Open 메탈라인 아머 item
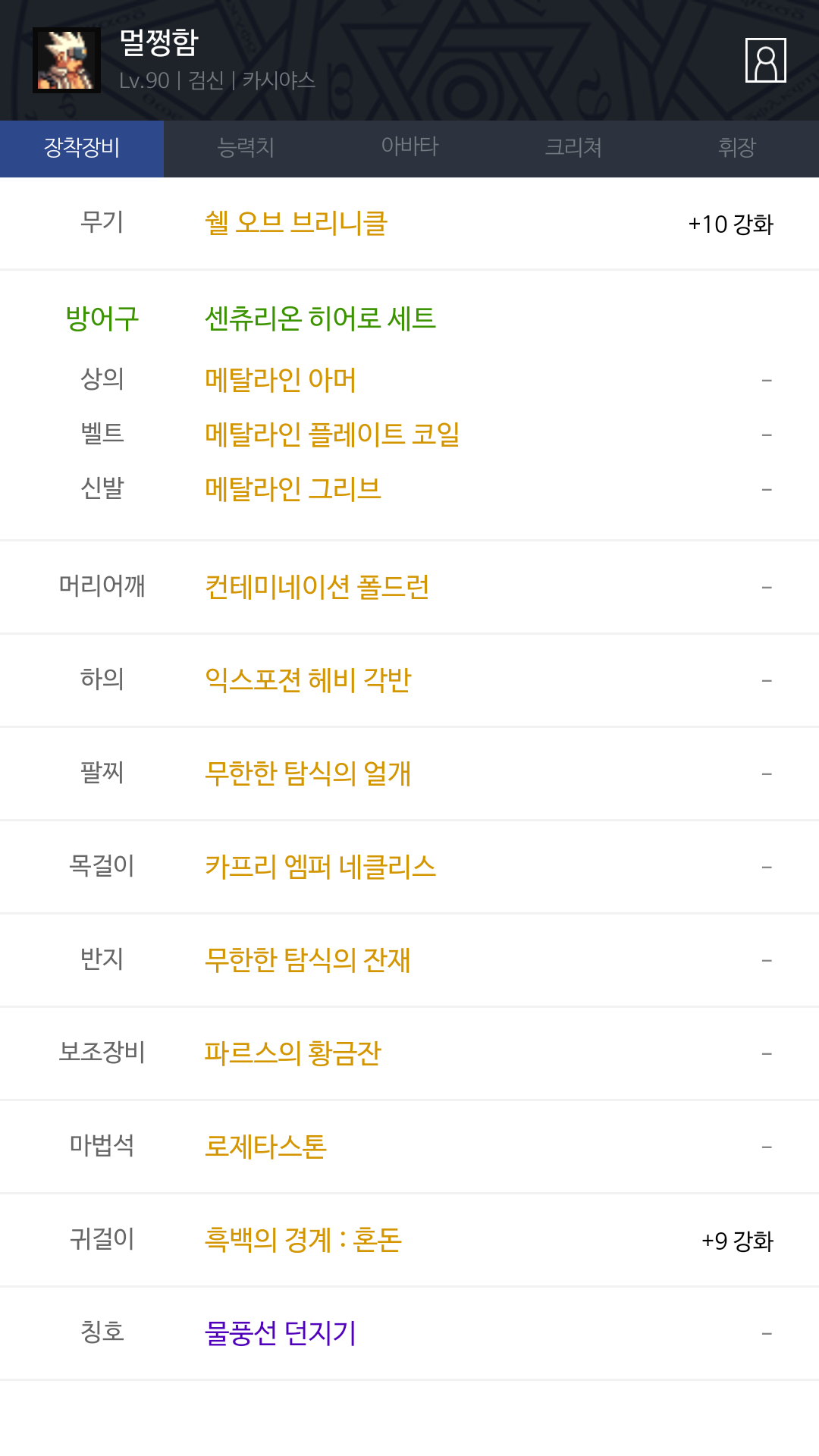 tap(281, 379)
